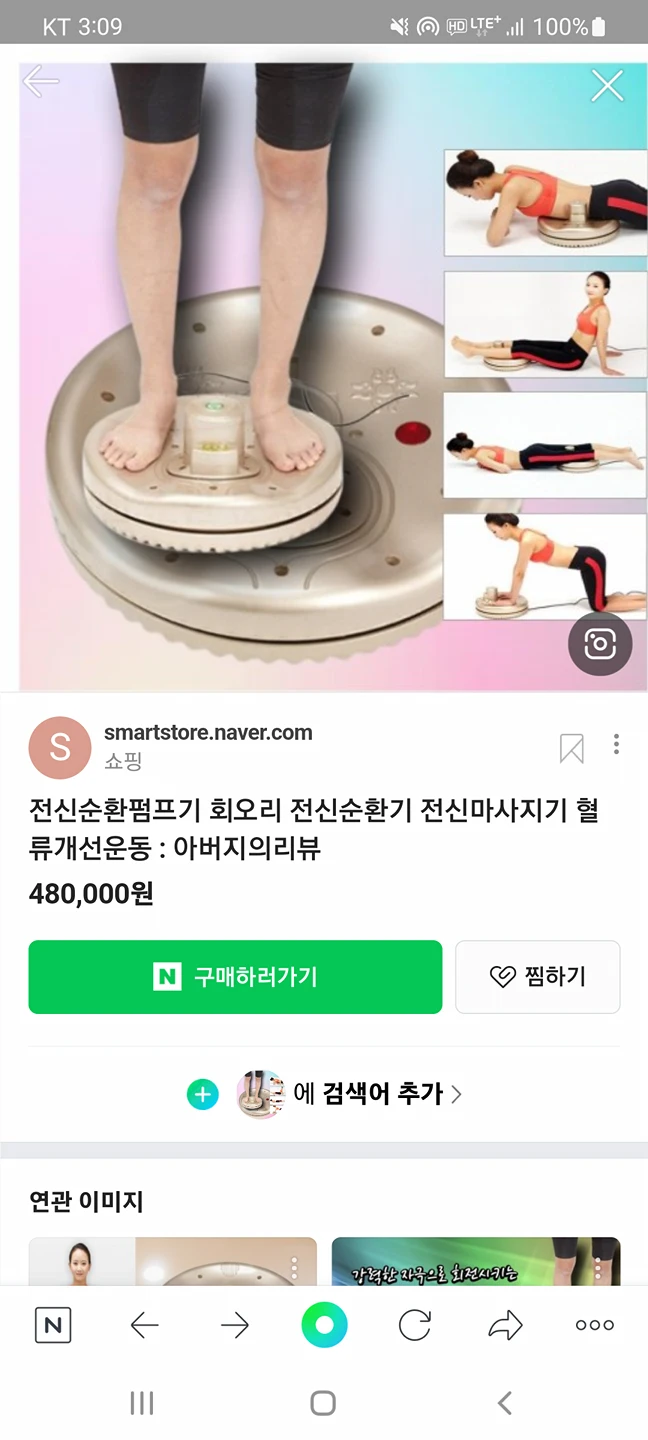Navigate forward in the browser toolbar

235,1326
